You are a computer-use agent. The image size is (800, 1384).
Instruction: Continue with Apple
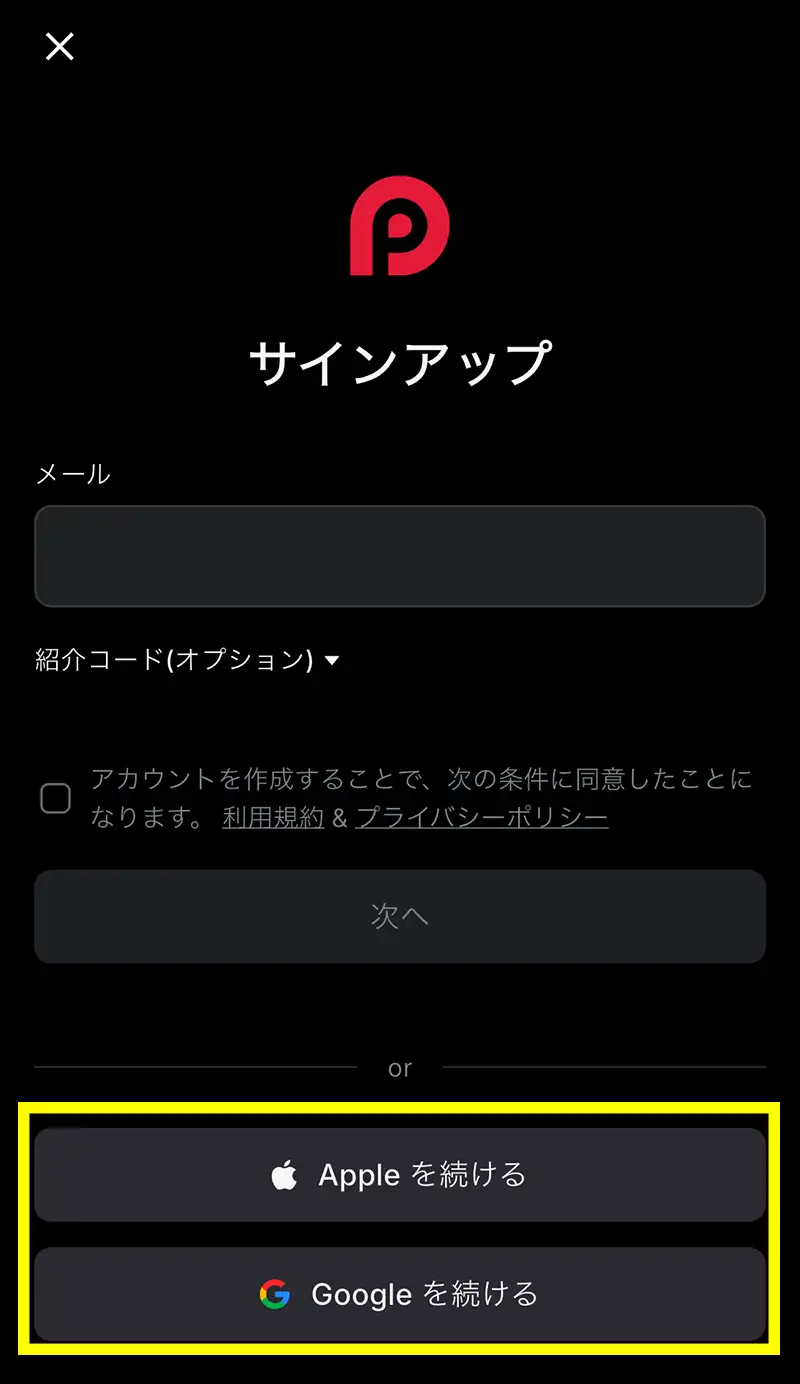click(x=400, y=1175)
